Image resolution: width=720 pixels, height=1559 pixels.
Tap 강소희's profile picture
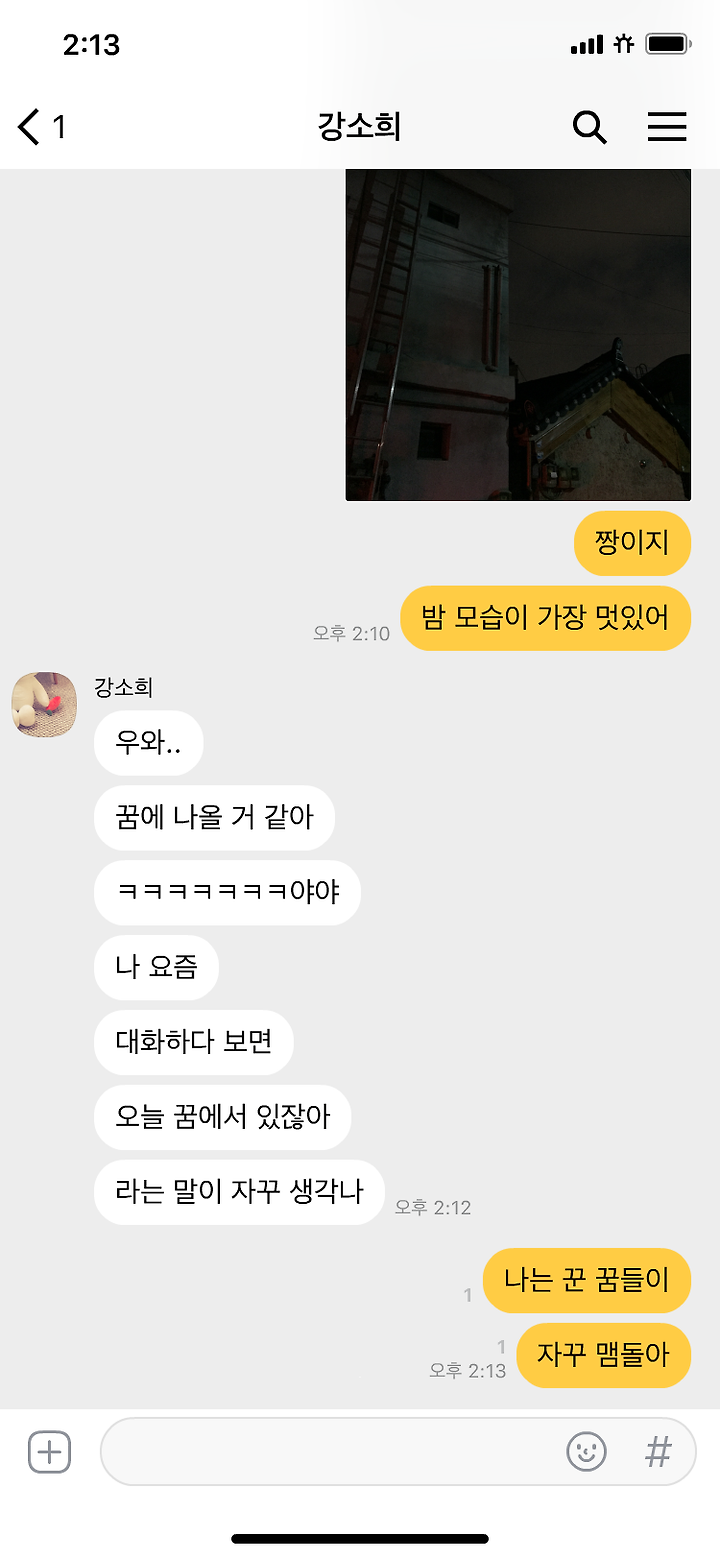(x=44, y=703)
